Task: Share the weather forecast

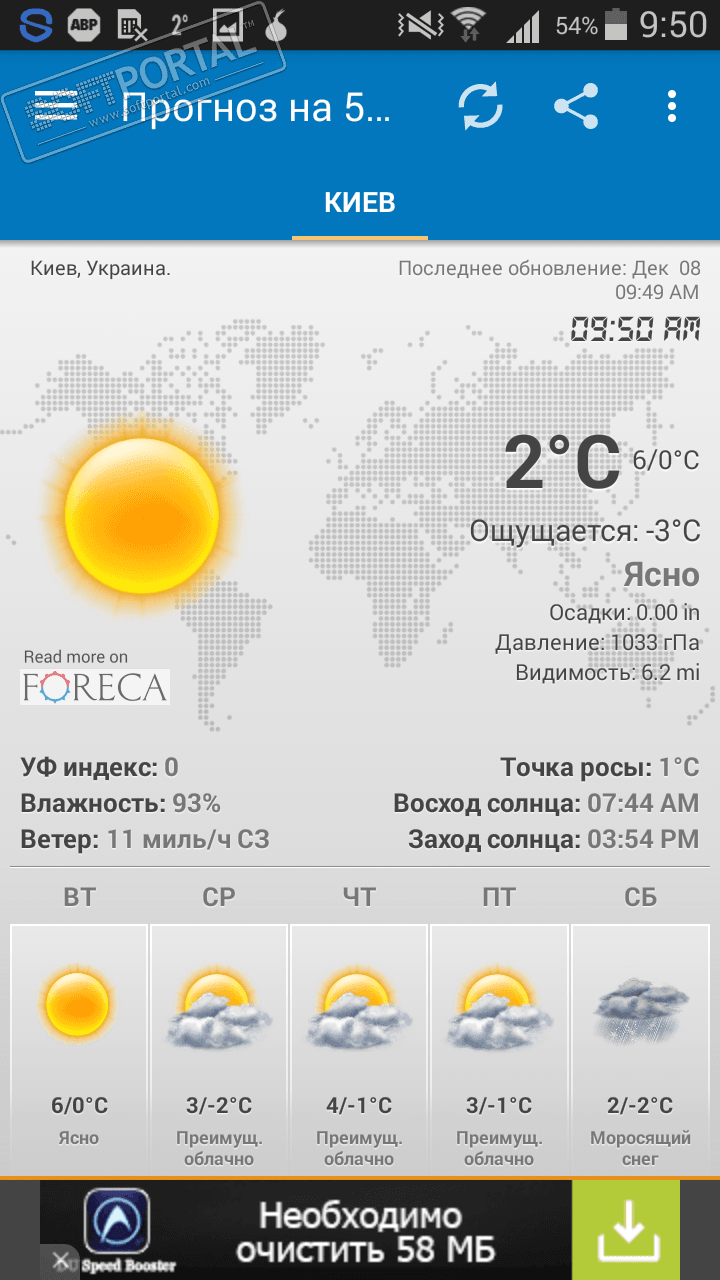Action: tap(576, 106)
